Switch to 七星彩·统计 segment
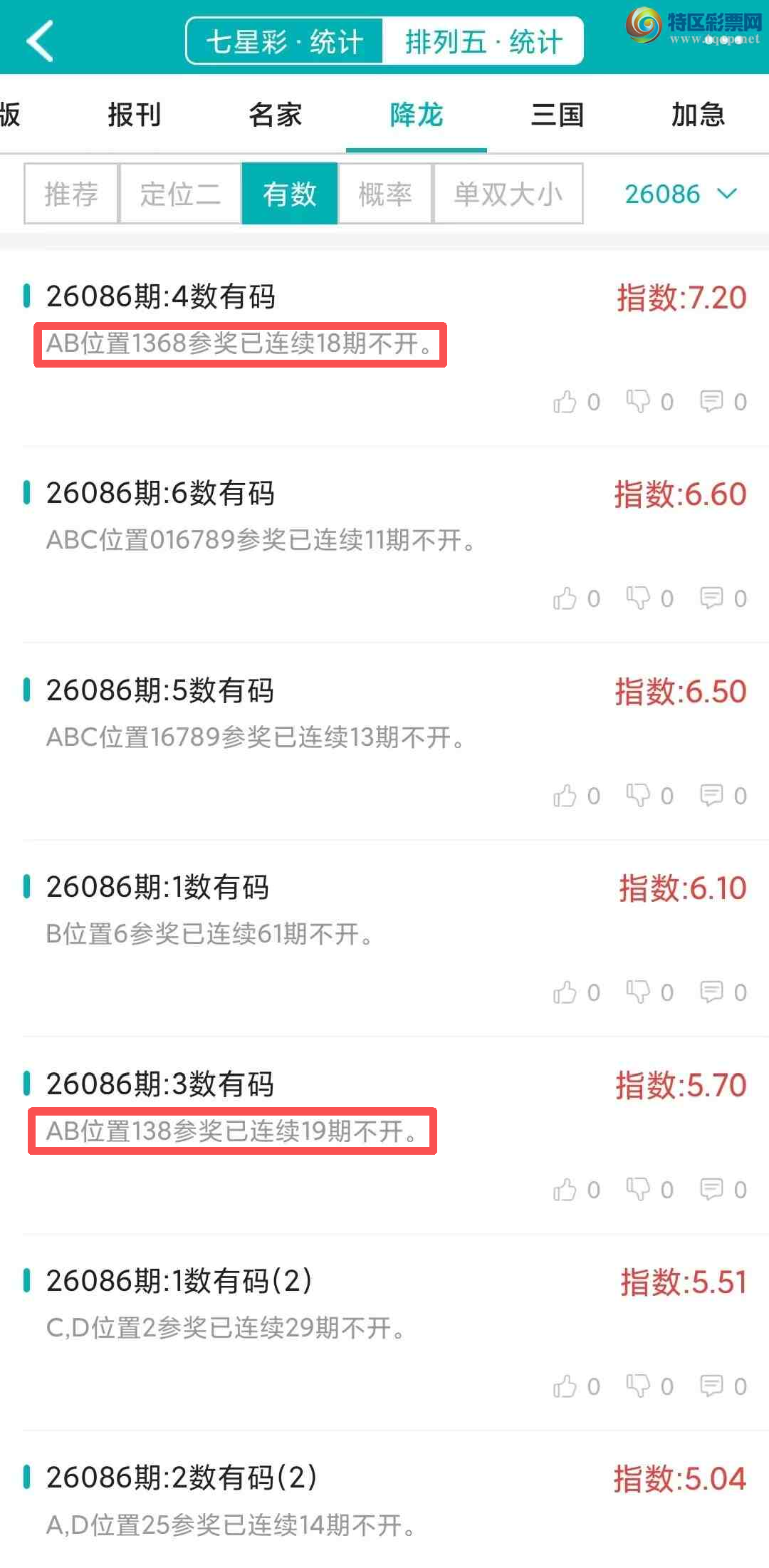The image size is (769, 1568). [x=285, y=41]
